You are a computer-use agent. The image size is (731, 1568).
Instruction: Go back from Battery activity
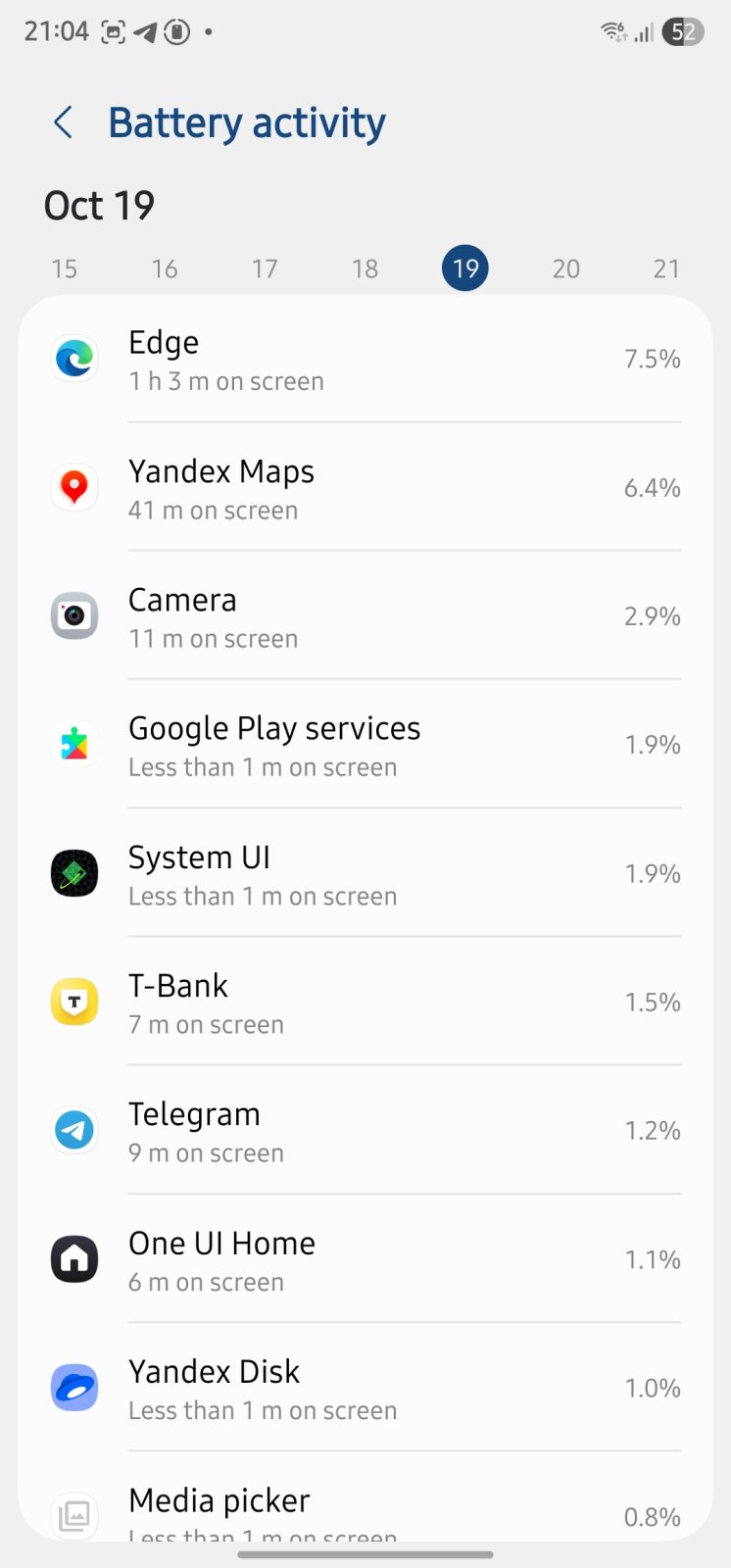(x=64, y=123)
